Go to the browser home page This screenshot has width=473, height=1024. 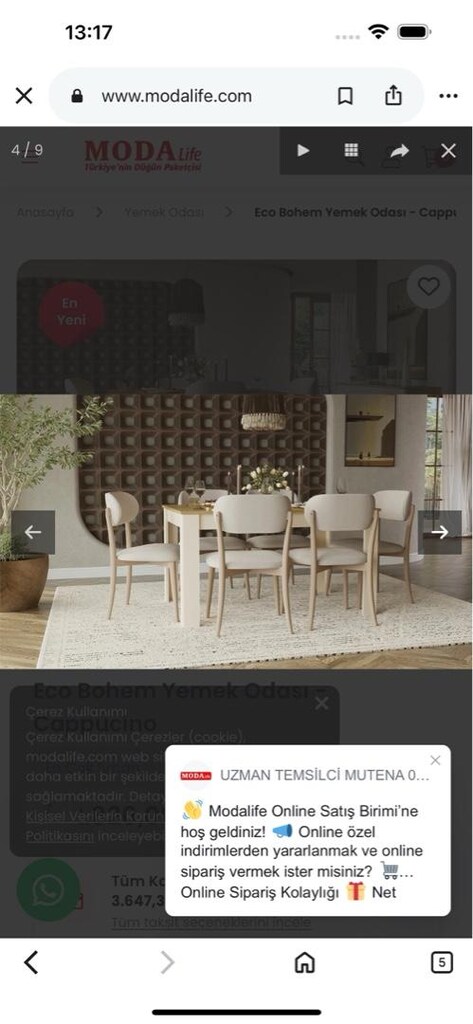[x=304, y=963]
